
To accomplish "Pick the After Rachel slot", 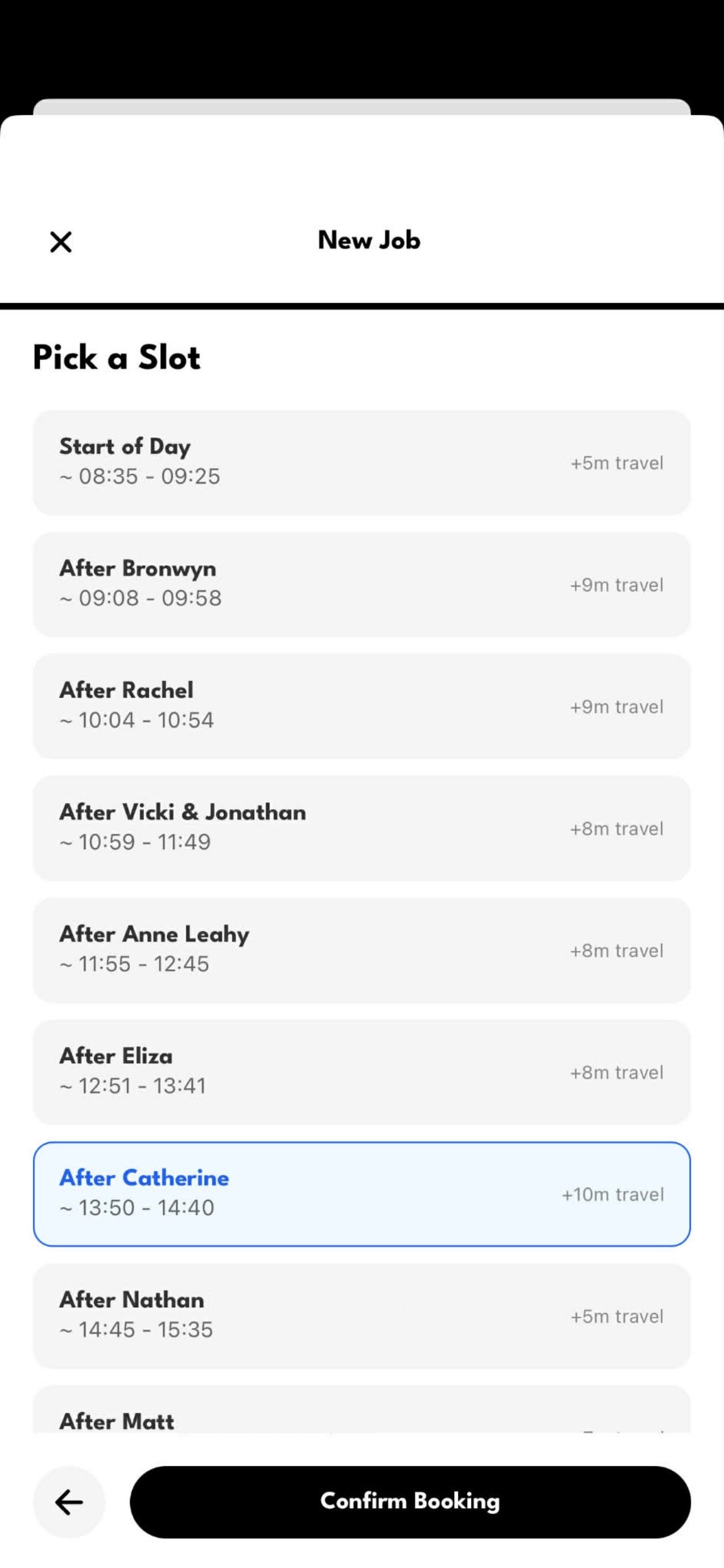I will click(361, 706).
